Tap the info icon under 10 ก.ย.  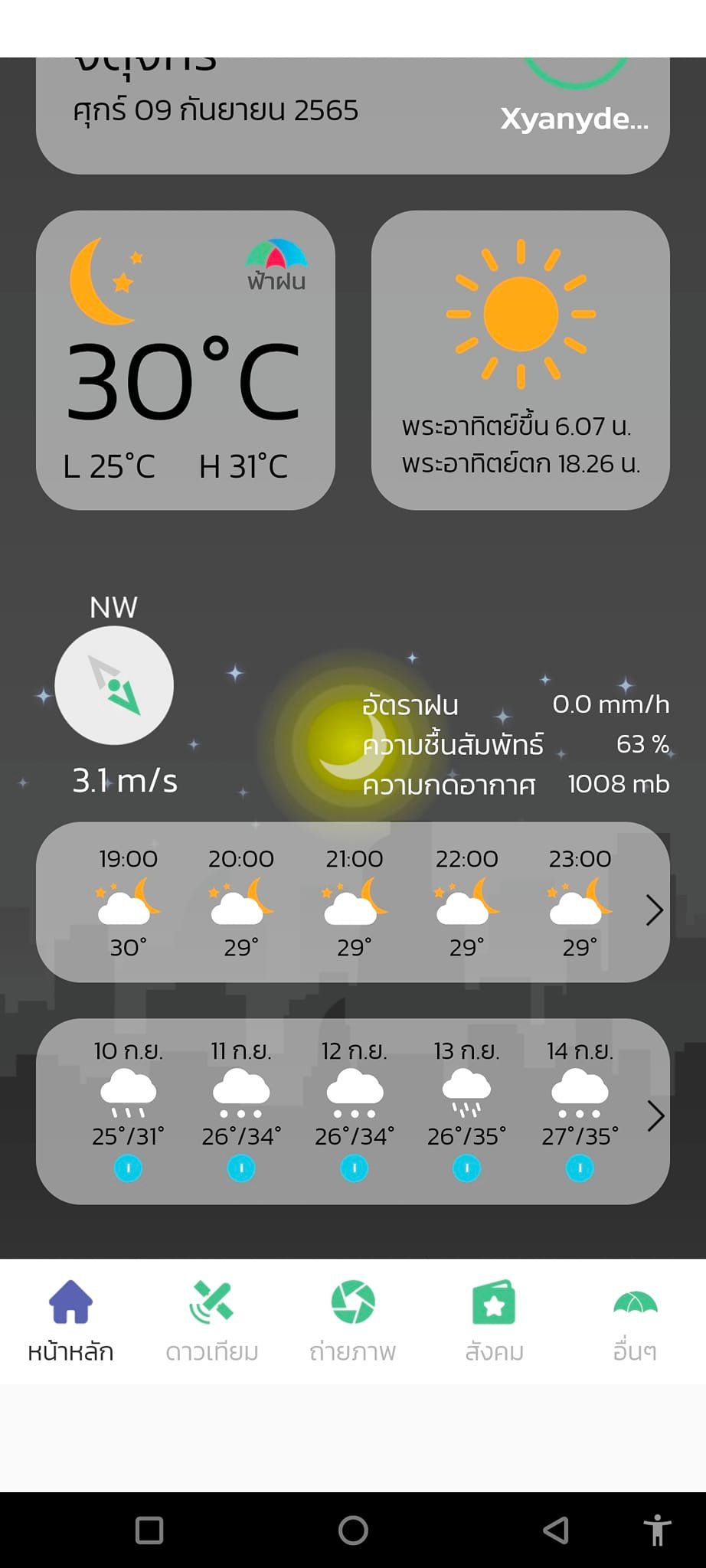pos(128,1168)
